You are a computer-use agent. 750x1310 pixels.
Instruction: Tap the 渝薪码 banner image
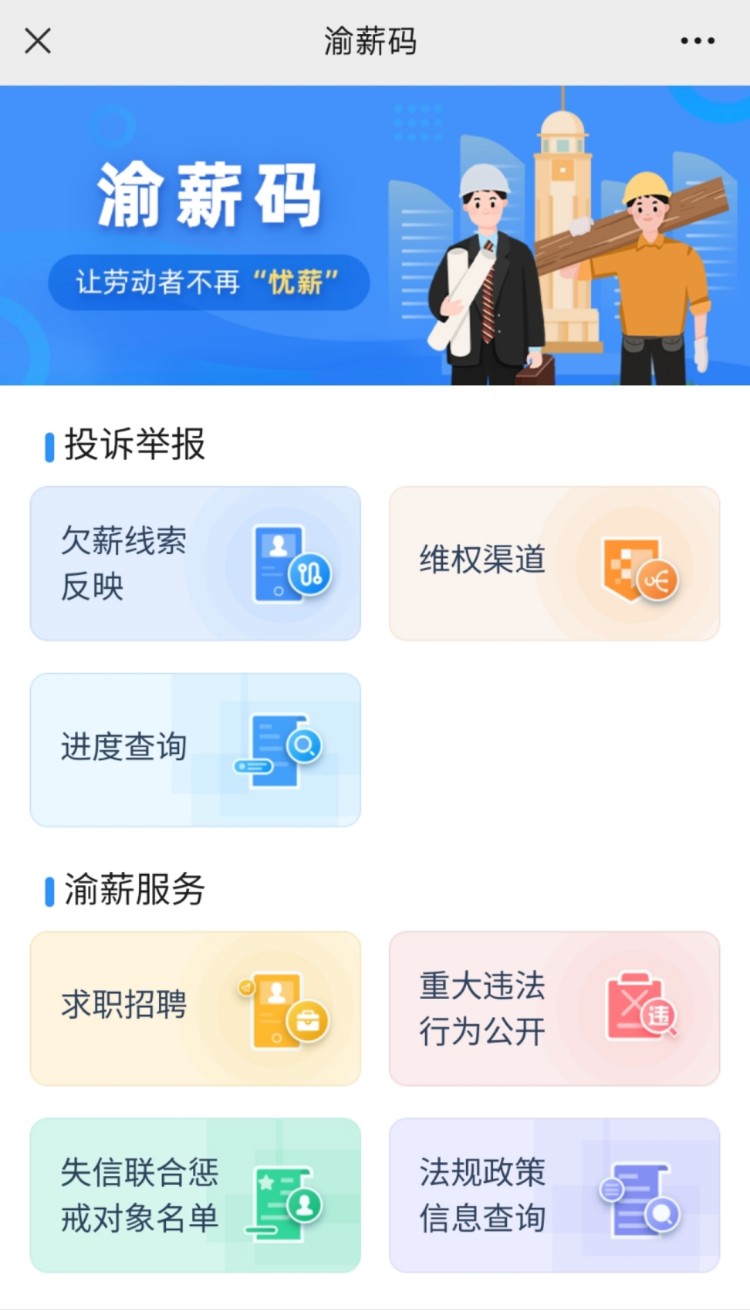tap(375, 236)
